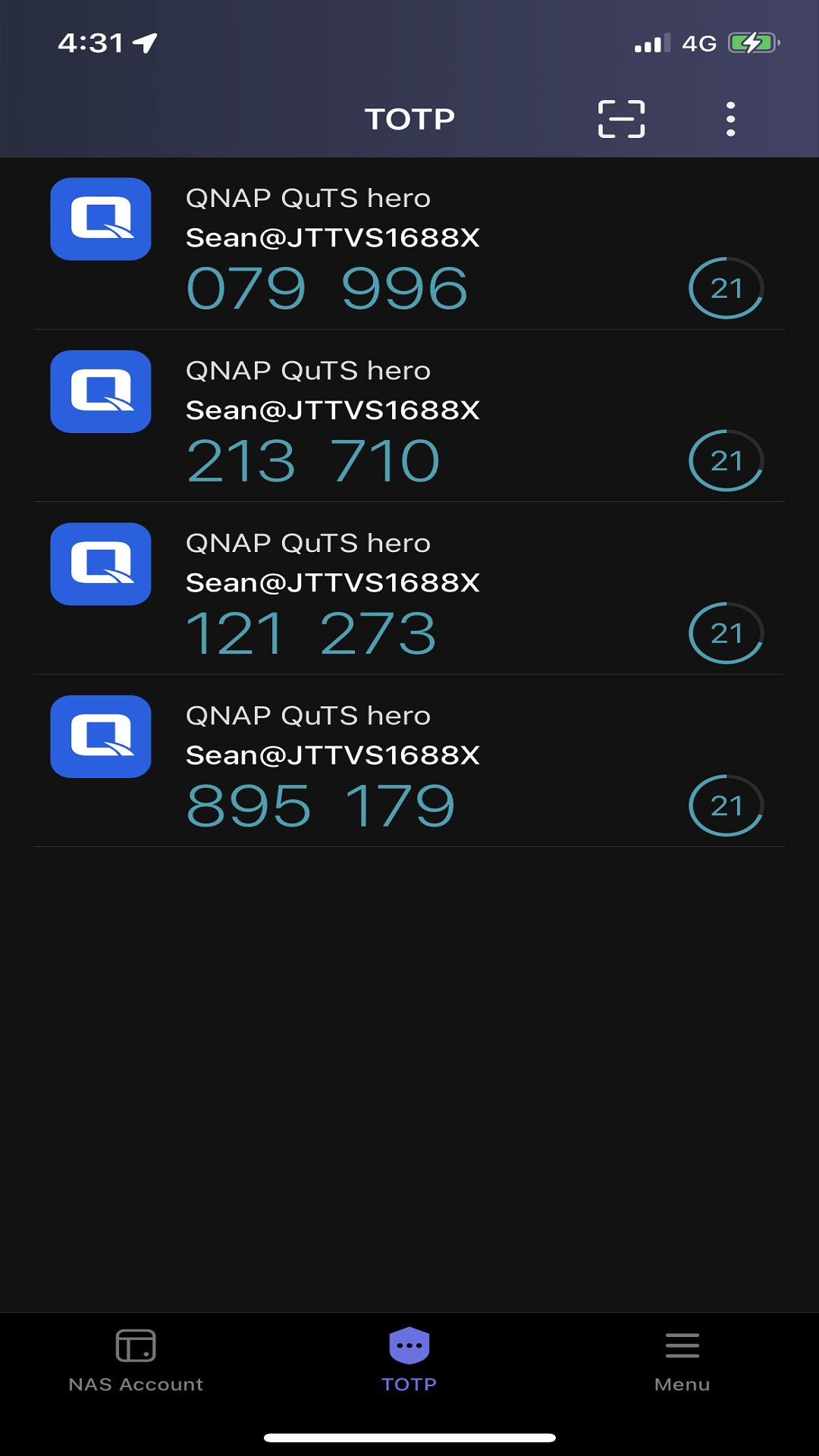The width and height of the screenshot is (819, 1456).
Task: Tap the third QNAP logo icon
Action: (101, 564)
